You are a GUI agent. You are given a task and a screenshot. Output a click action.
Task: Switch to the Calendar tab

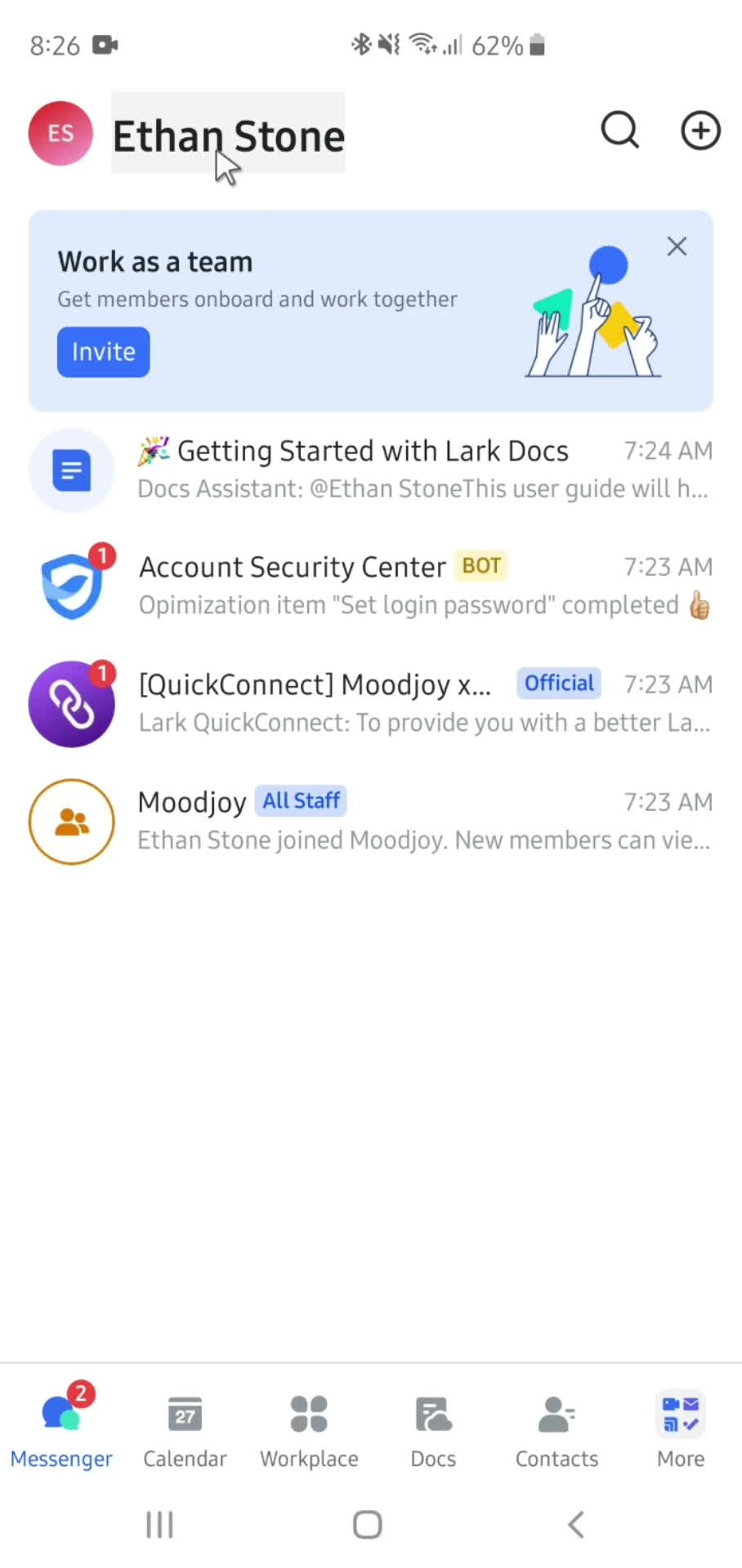185,1429
